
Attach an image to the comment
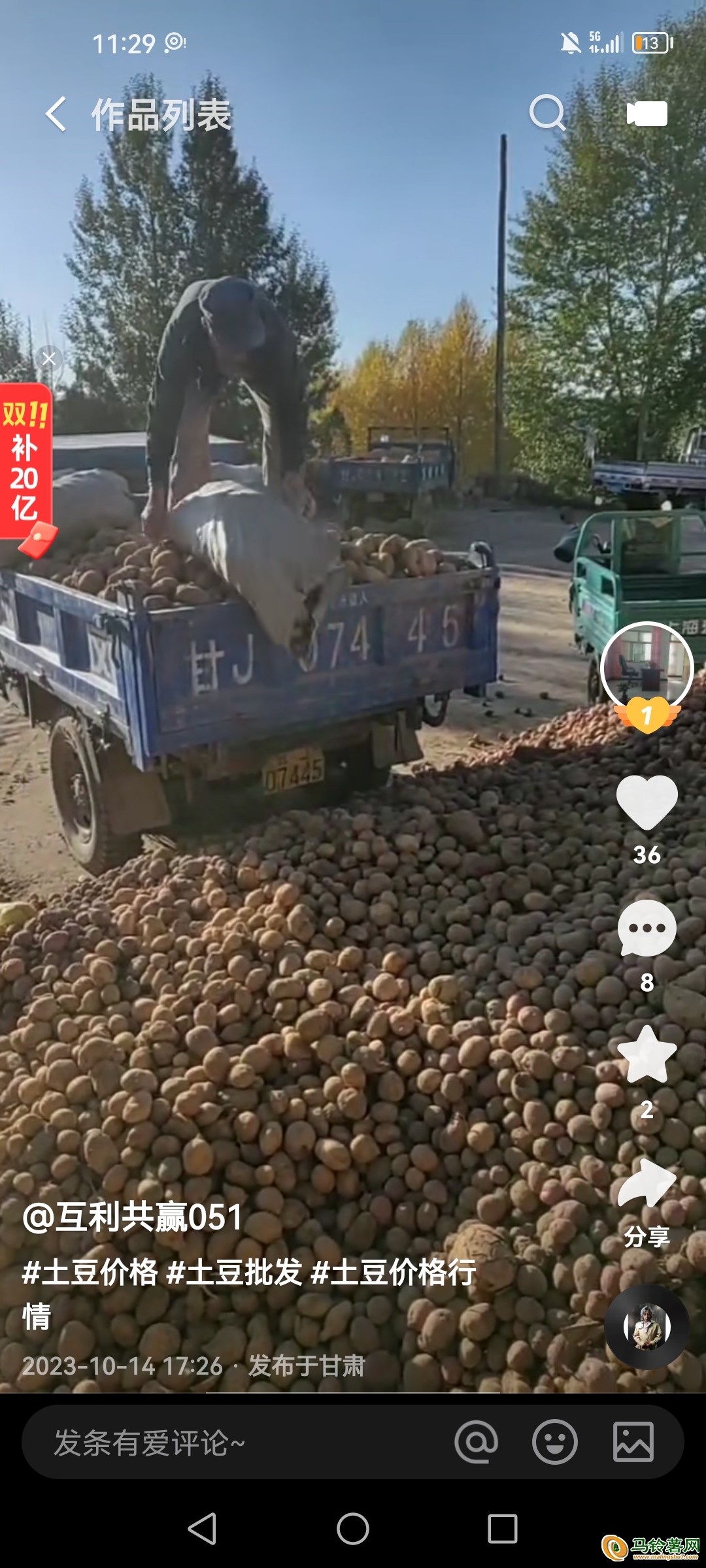click(633, 1442)
